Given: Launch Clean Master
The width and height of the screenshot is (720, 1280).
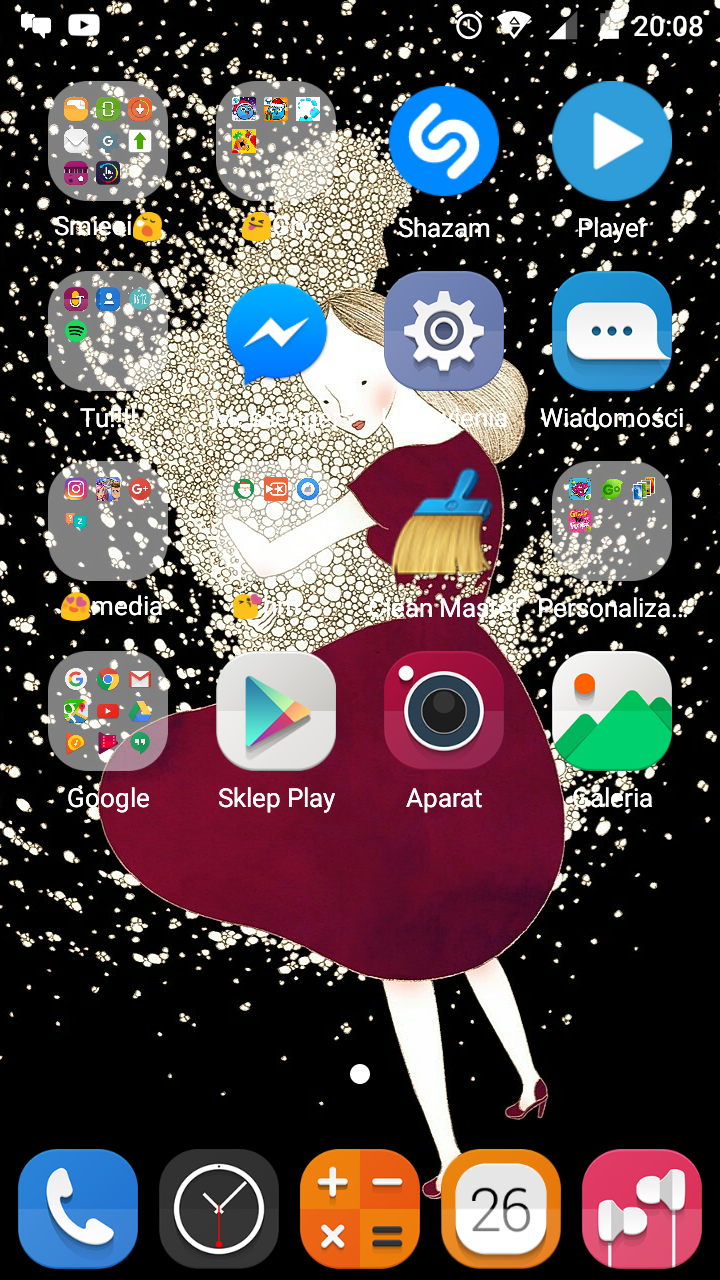Looking at the screenshot, I should (444, 522).
